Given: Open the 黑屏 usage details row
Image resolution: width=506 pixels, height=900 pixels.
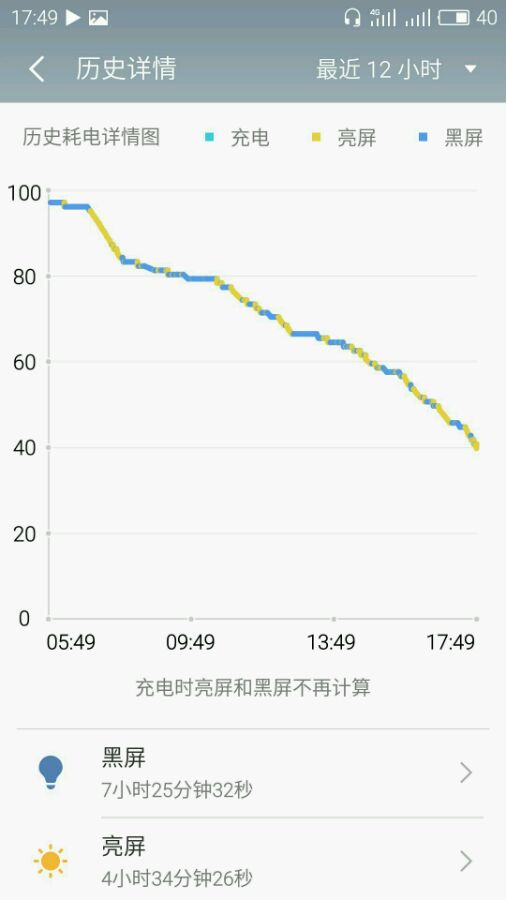Looking at the screenshot, I should tap(253, 773).
